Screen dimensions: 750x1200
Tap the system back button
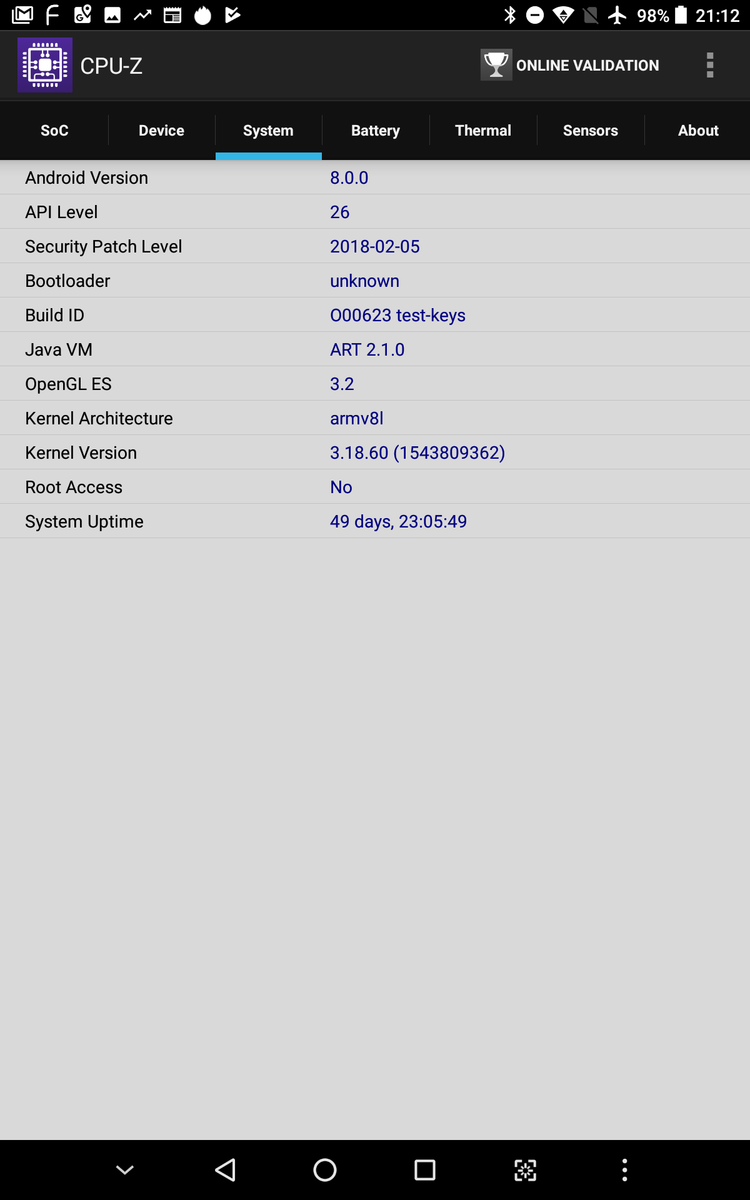click(x=225, y=1170)
